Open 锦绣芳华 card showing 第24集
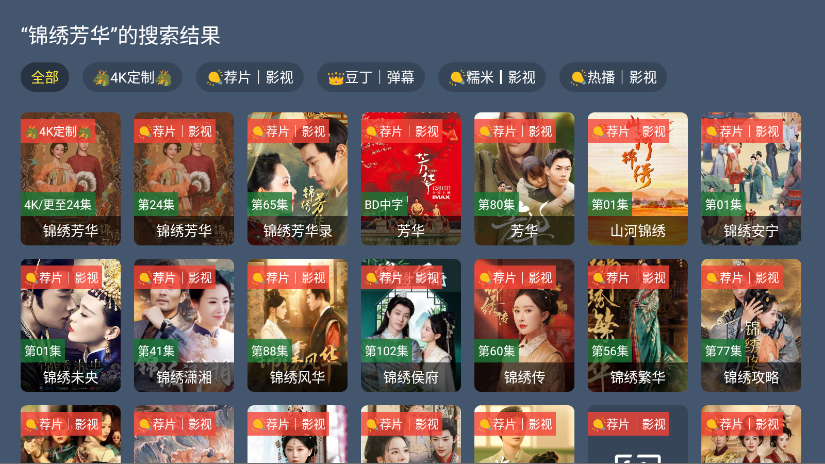Screen dimensions: 825x464 click(184, 178)
